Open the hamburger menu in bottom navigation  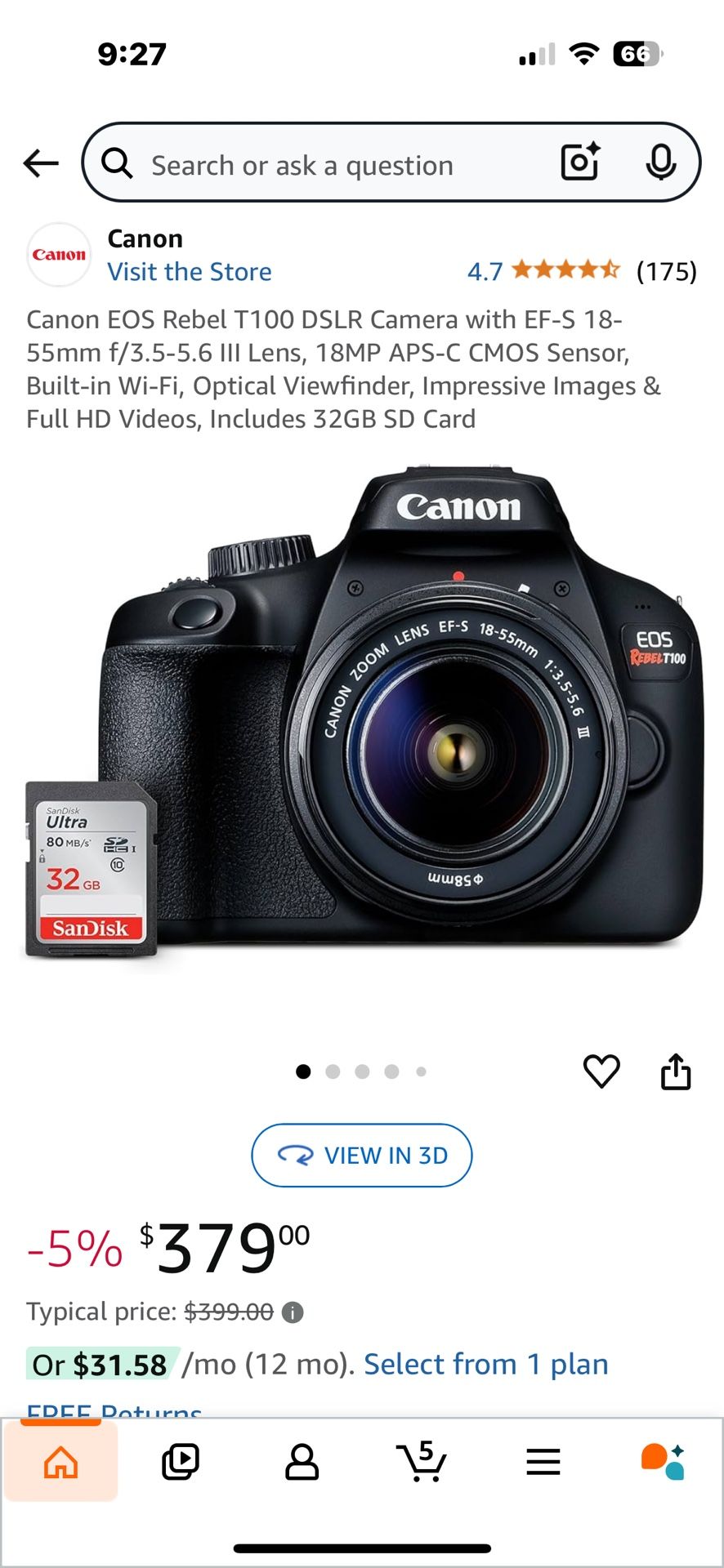coord(543,1462)
